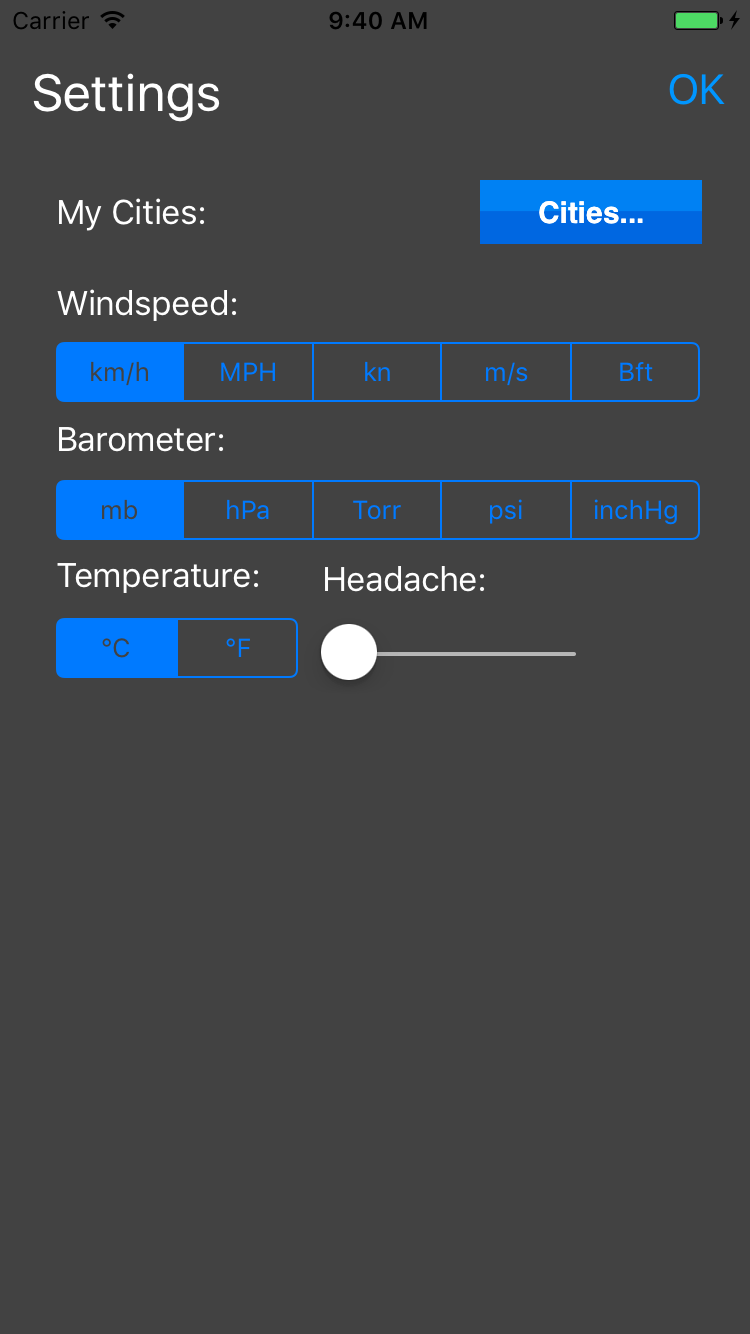The image size is (750, 1334).
Task: Click the Headache label
Action: 403,579
